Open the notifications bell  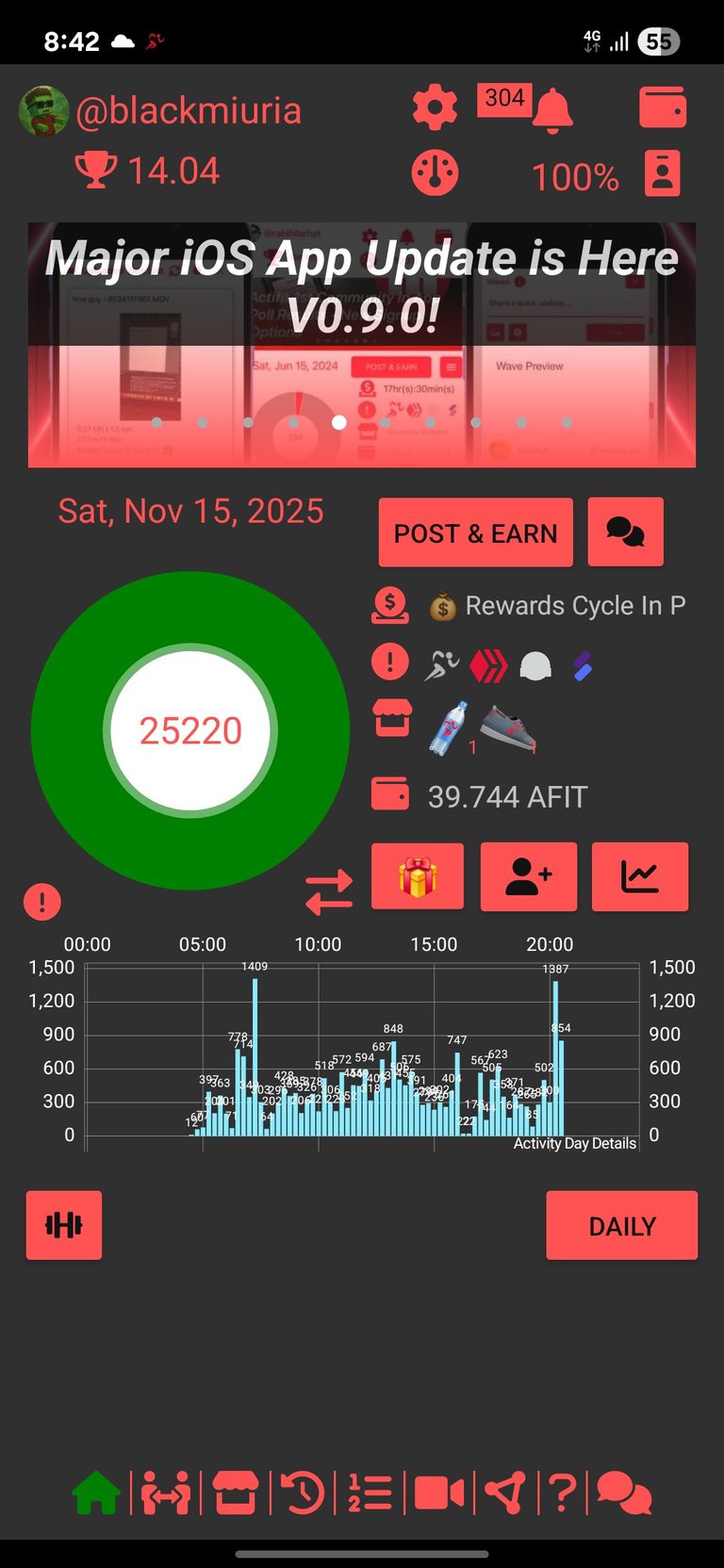click(552, 111)
